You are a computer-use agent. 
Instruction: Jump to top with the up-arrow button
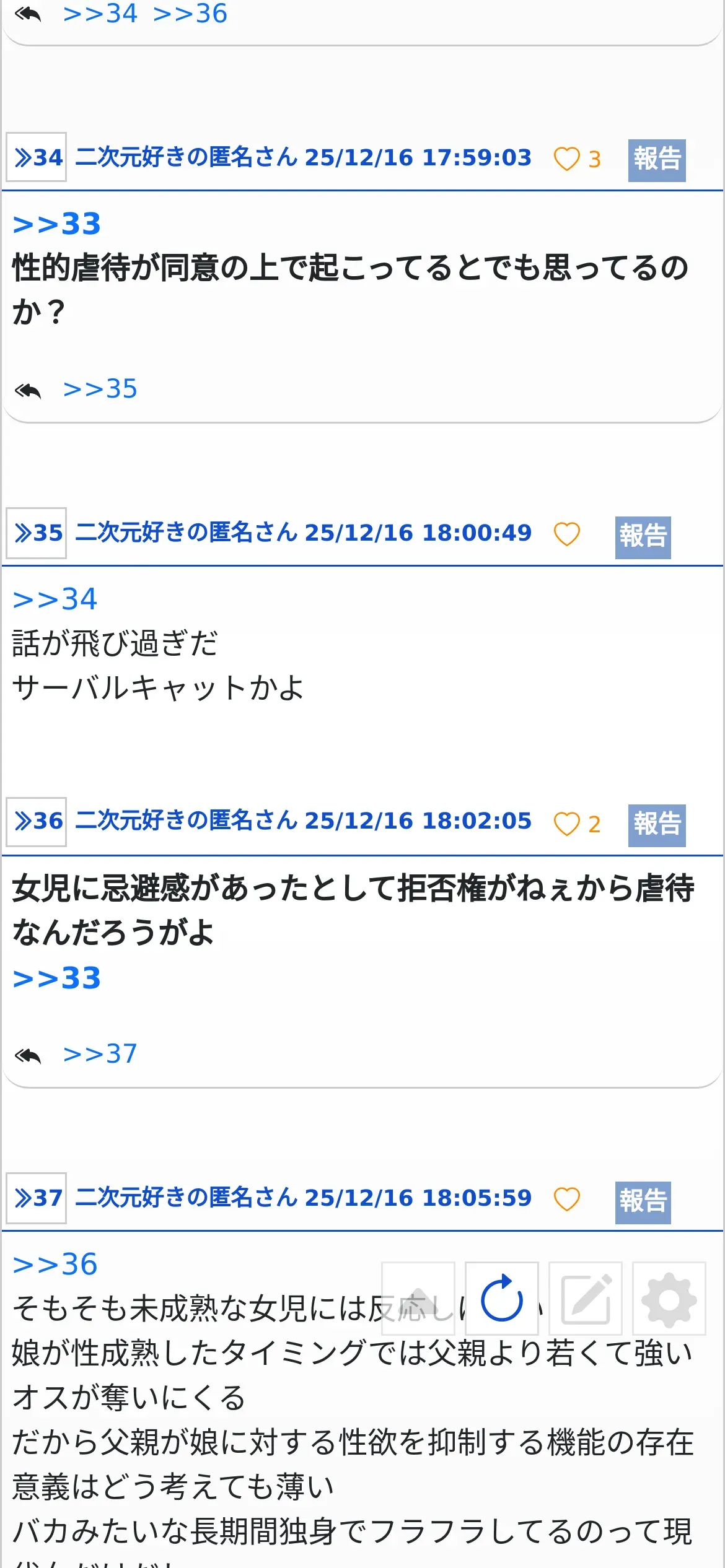point(418,1298)
